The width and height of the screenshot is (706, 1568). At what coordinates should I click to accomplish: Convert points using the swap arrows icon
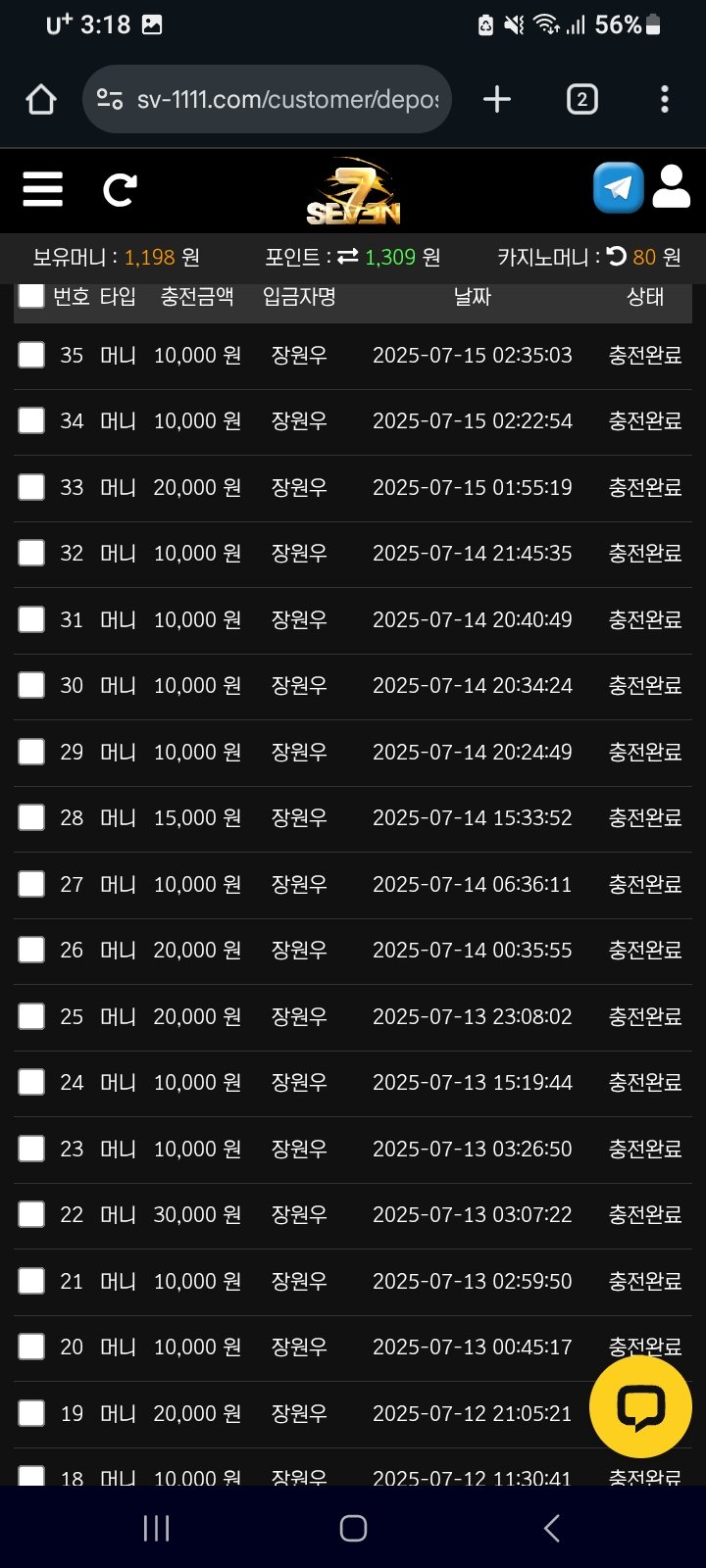[348, 257]
